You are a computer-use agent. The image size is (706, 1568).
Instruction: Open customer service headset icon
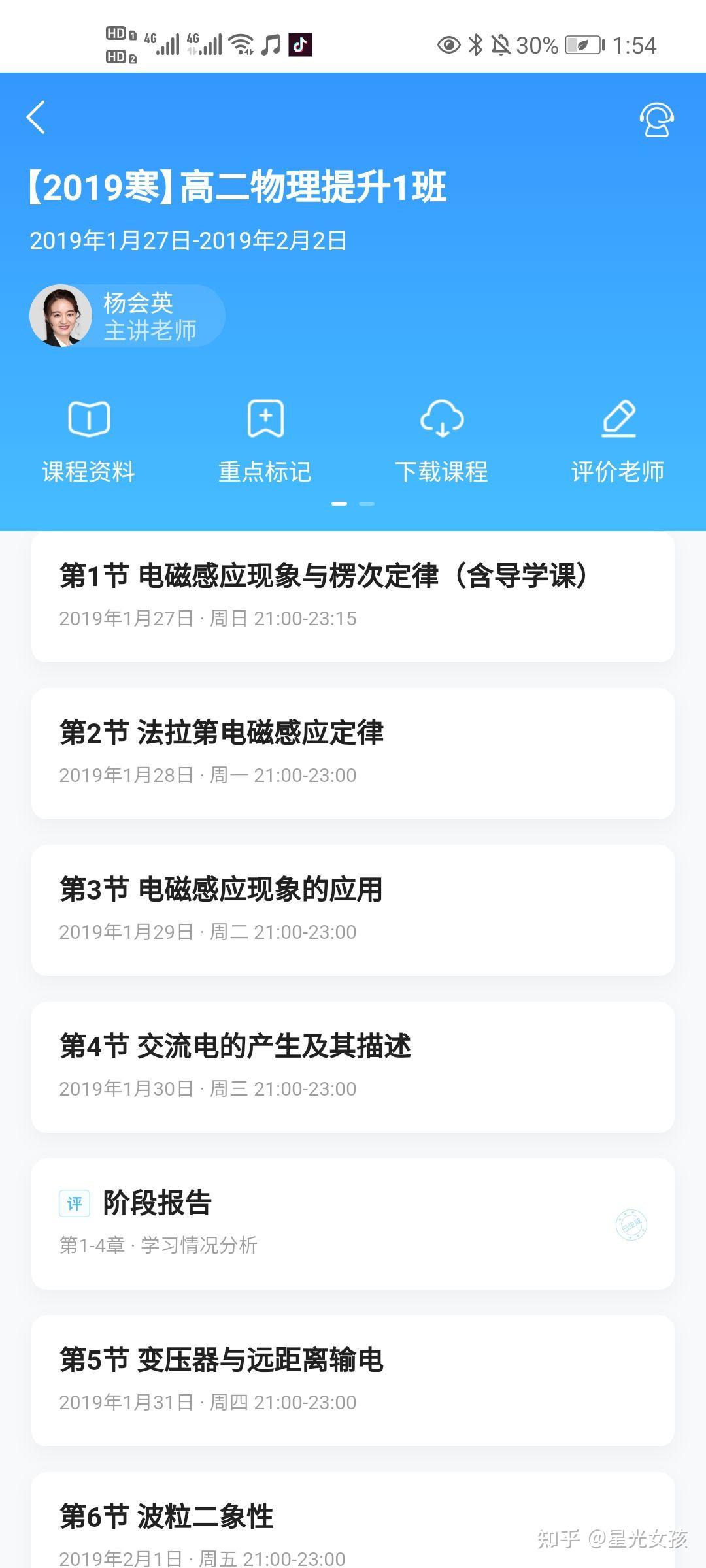pyautogui.click(x=656, y=120)
